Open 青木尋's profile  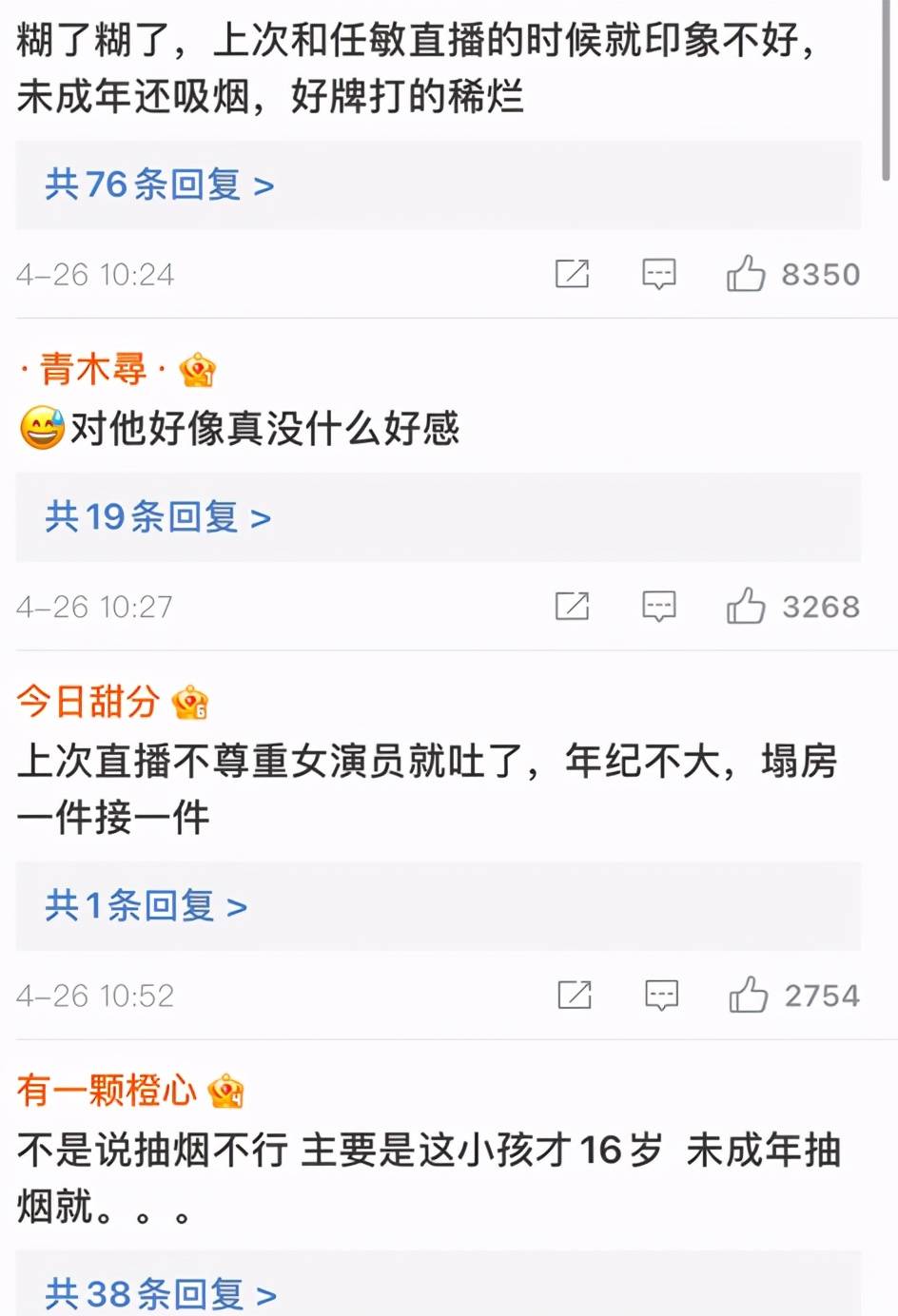point(93,369)
